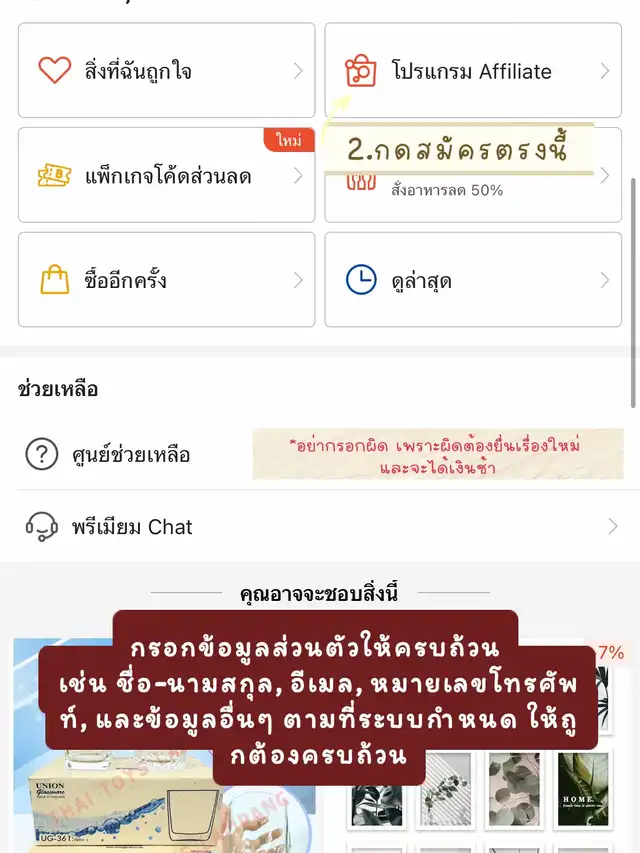Open โปรแกรม Affiliate

pos(472,71)
